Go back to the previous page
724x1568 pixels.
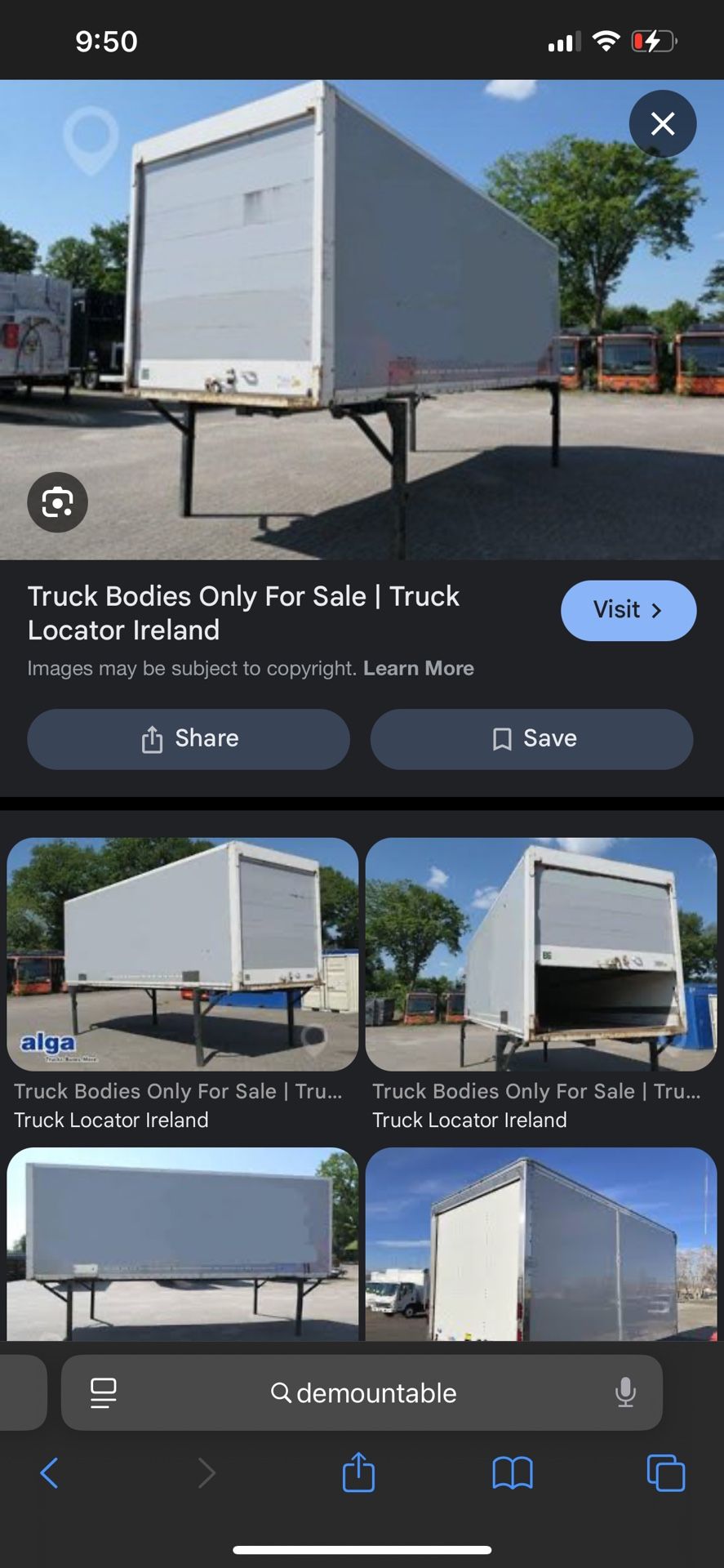[x=49, y=1473]
